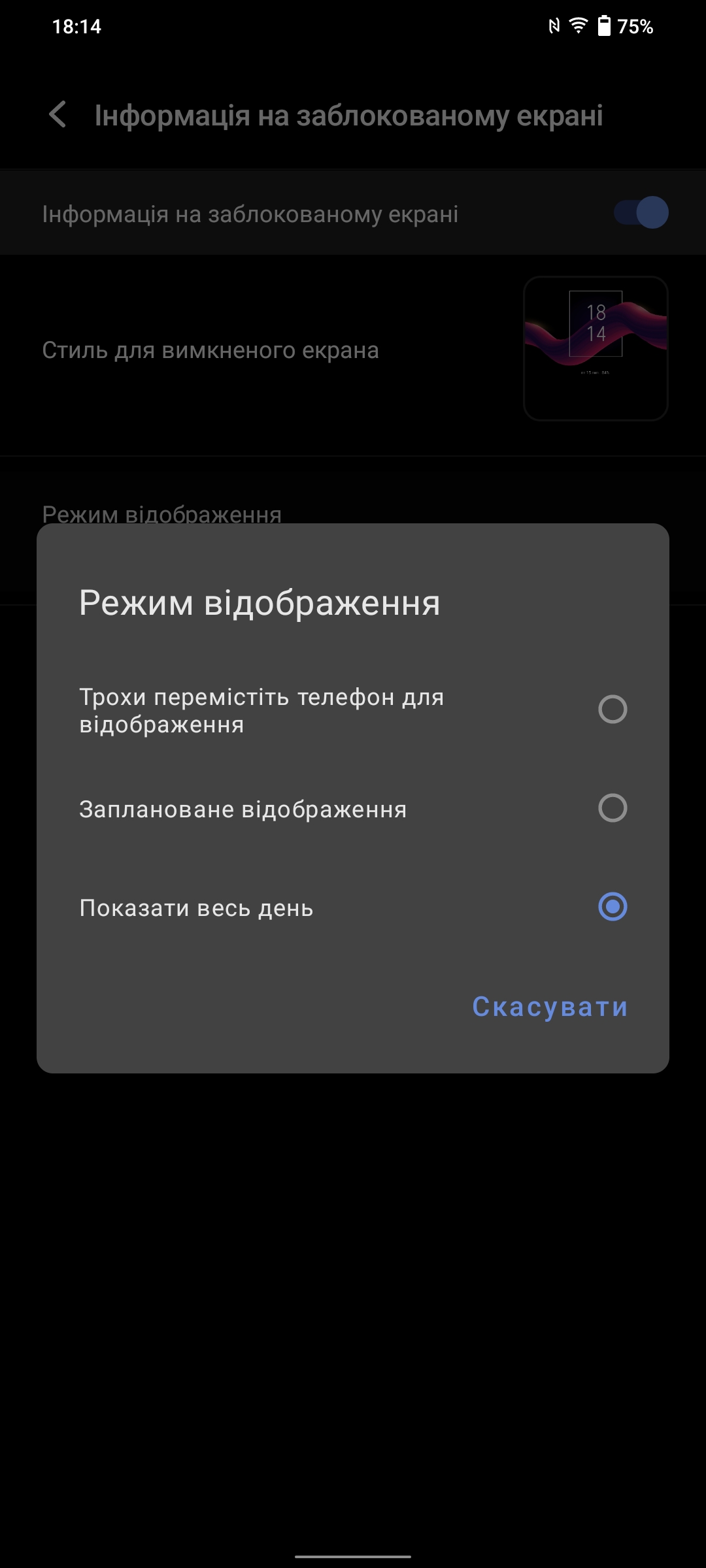Select 'Трохи перемістіть телефон для відображення' option

[613, 710]
